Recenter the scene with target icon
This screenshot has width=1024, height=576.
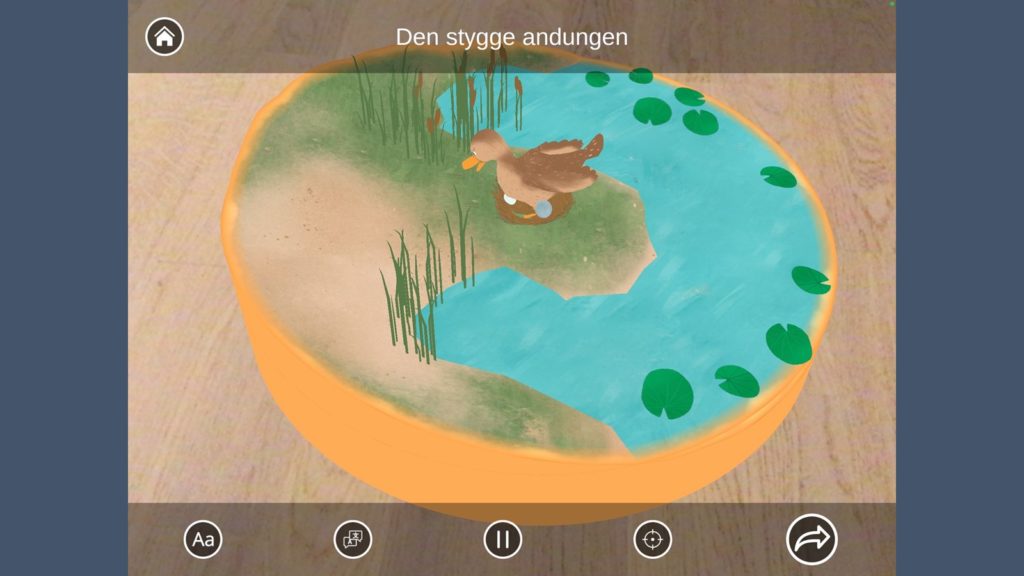tap(653, 540)
